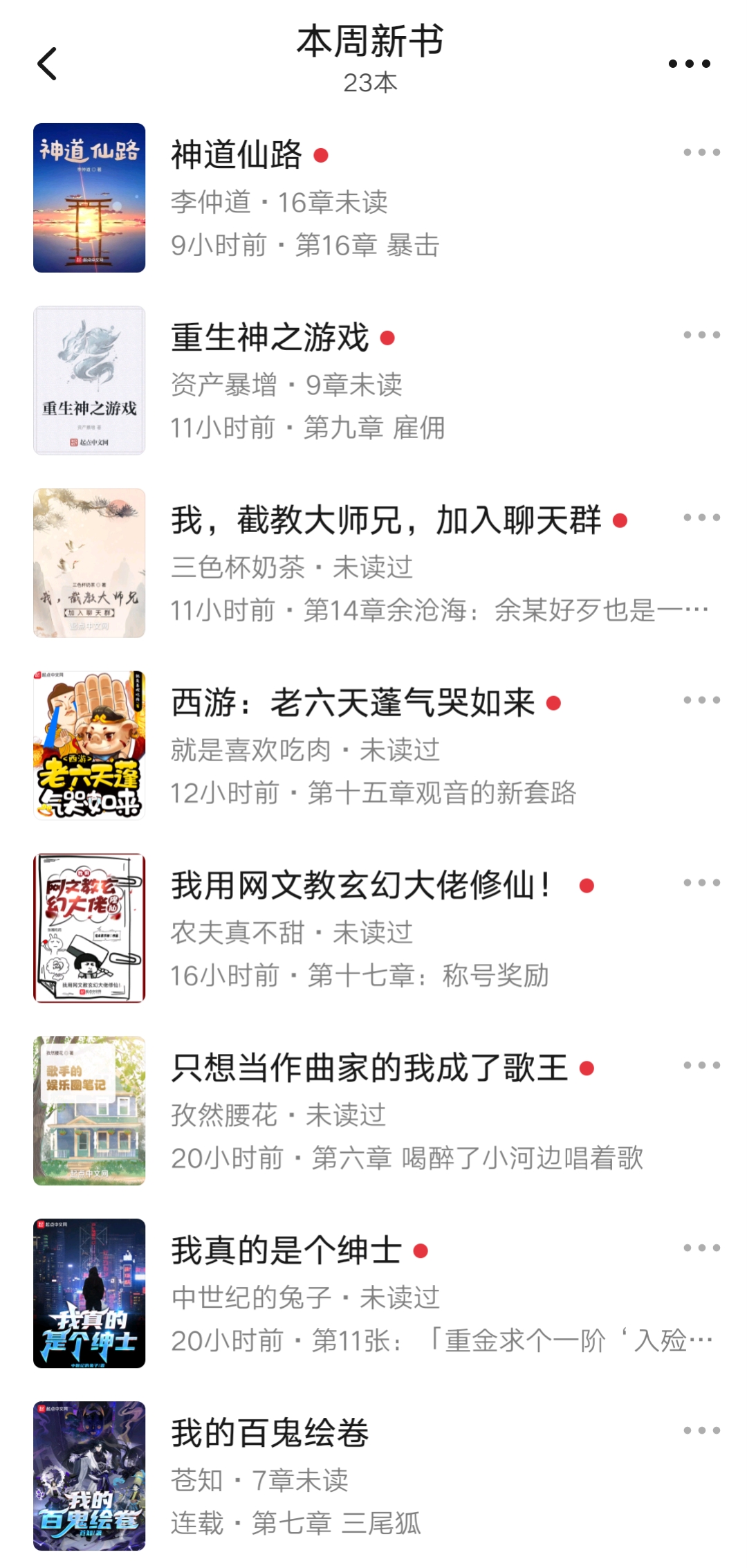
Task: Open the options menu for 只想当作曲家的我成了歌王
Action: tap(701, 1066)
